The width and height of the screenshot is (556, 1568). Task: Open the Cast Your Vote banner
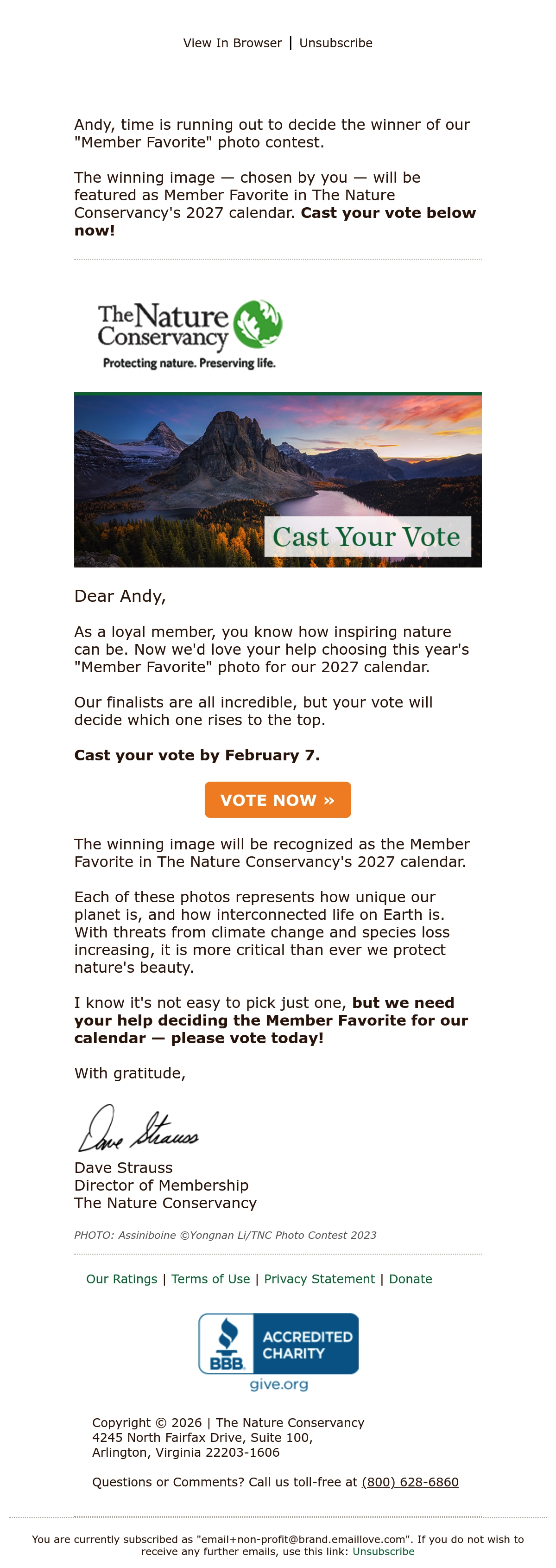[278, 480]
